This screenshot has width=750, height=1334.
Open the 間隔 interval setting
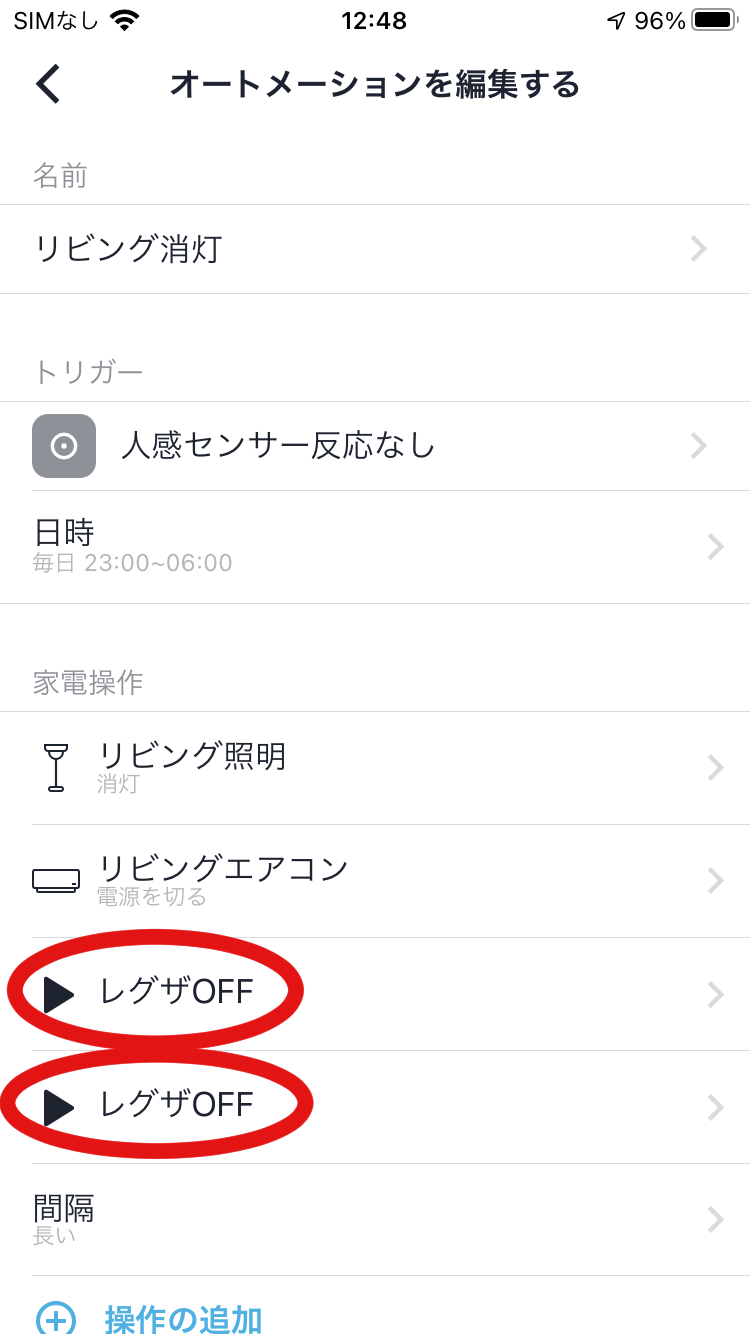375,1219
